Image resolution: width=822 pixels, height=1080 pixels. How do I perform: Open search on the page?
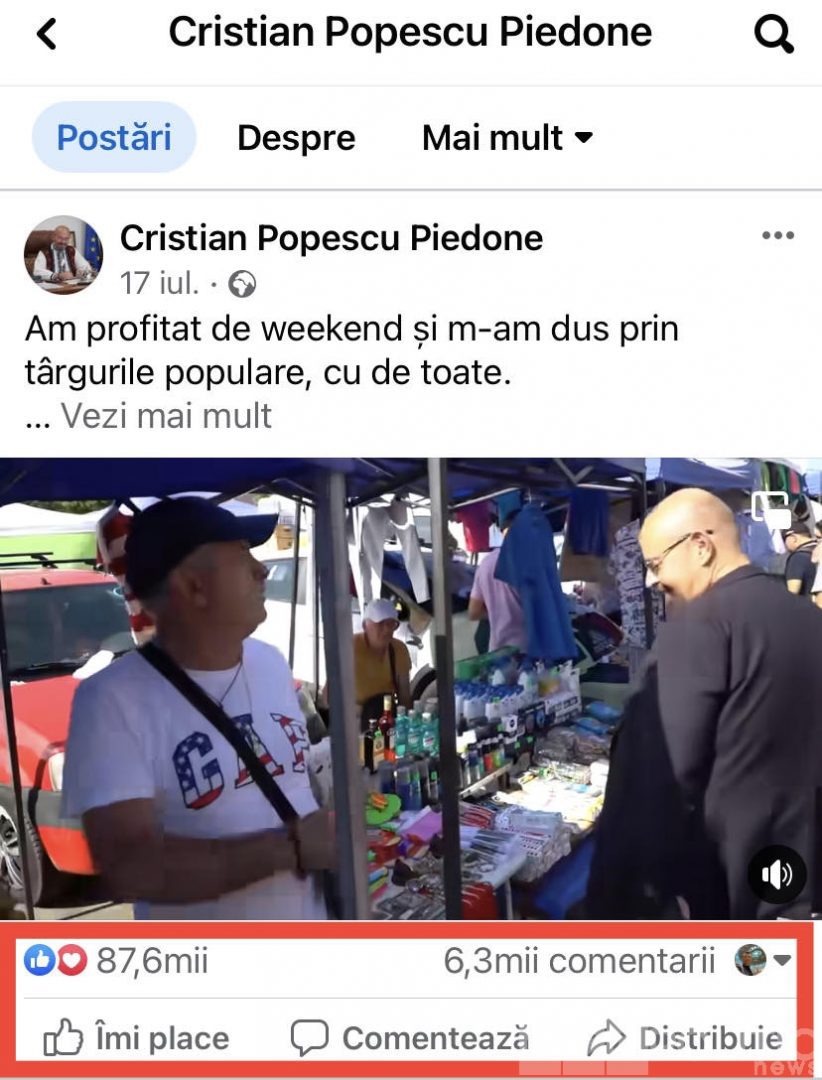[773, 34]
